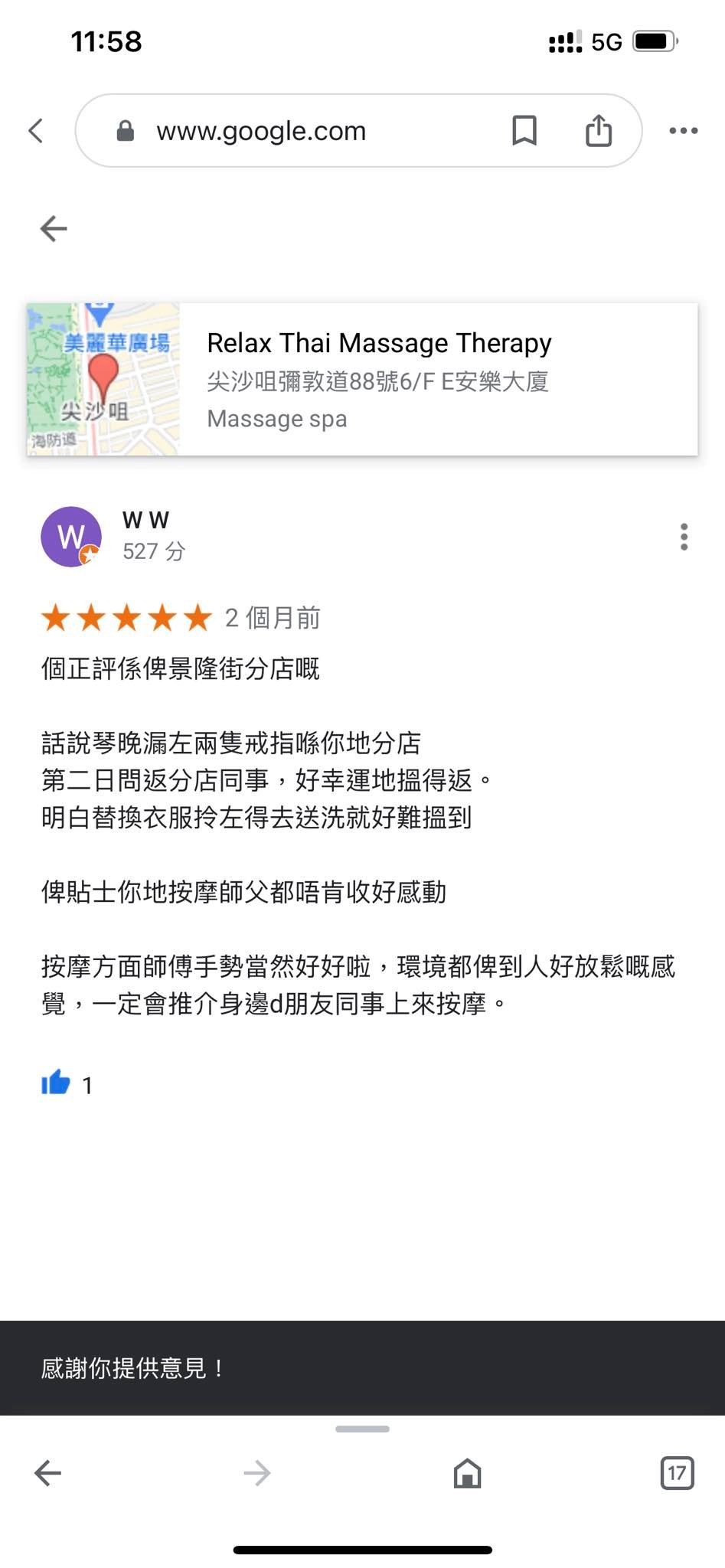The width and height of the screenshot is (725, 1568).
Task: Go forward using the bottom toolbar arrow
Action: 257,1472
